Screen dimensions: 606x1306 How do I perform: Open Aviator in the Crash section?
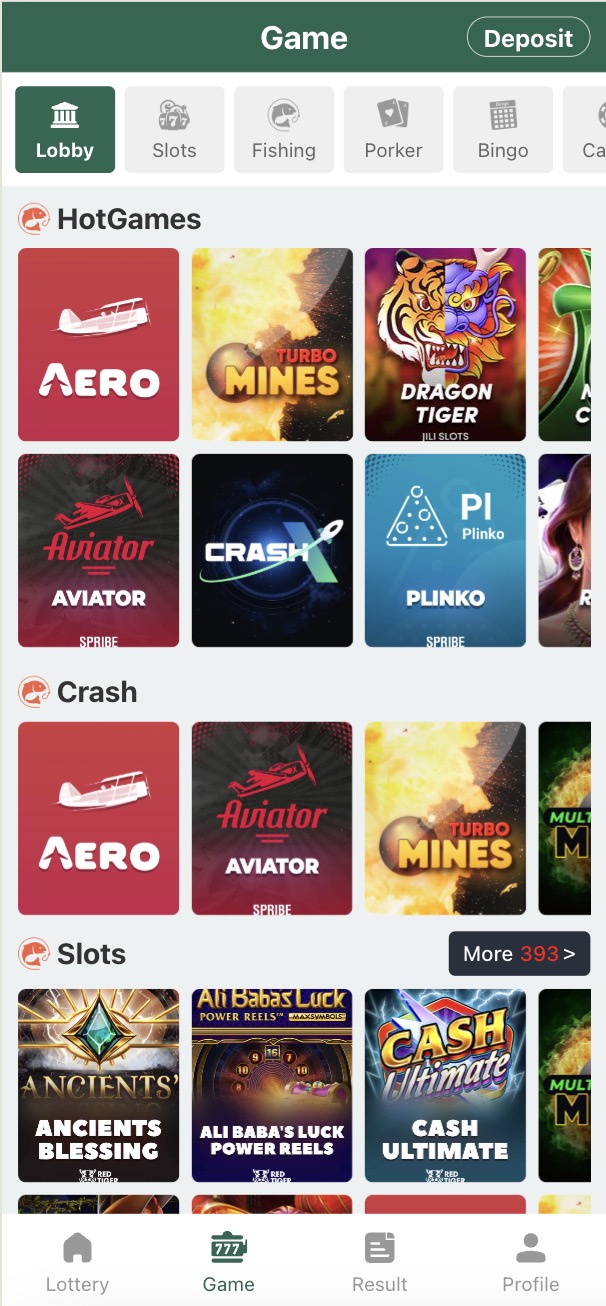(272, 818)
